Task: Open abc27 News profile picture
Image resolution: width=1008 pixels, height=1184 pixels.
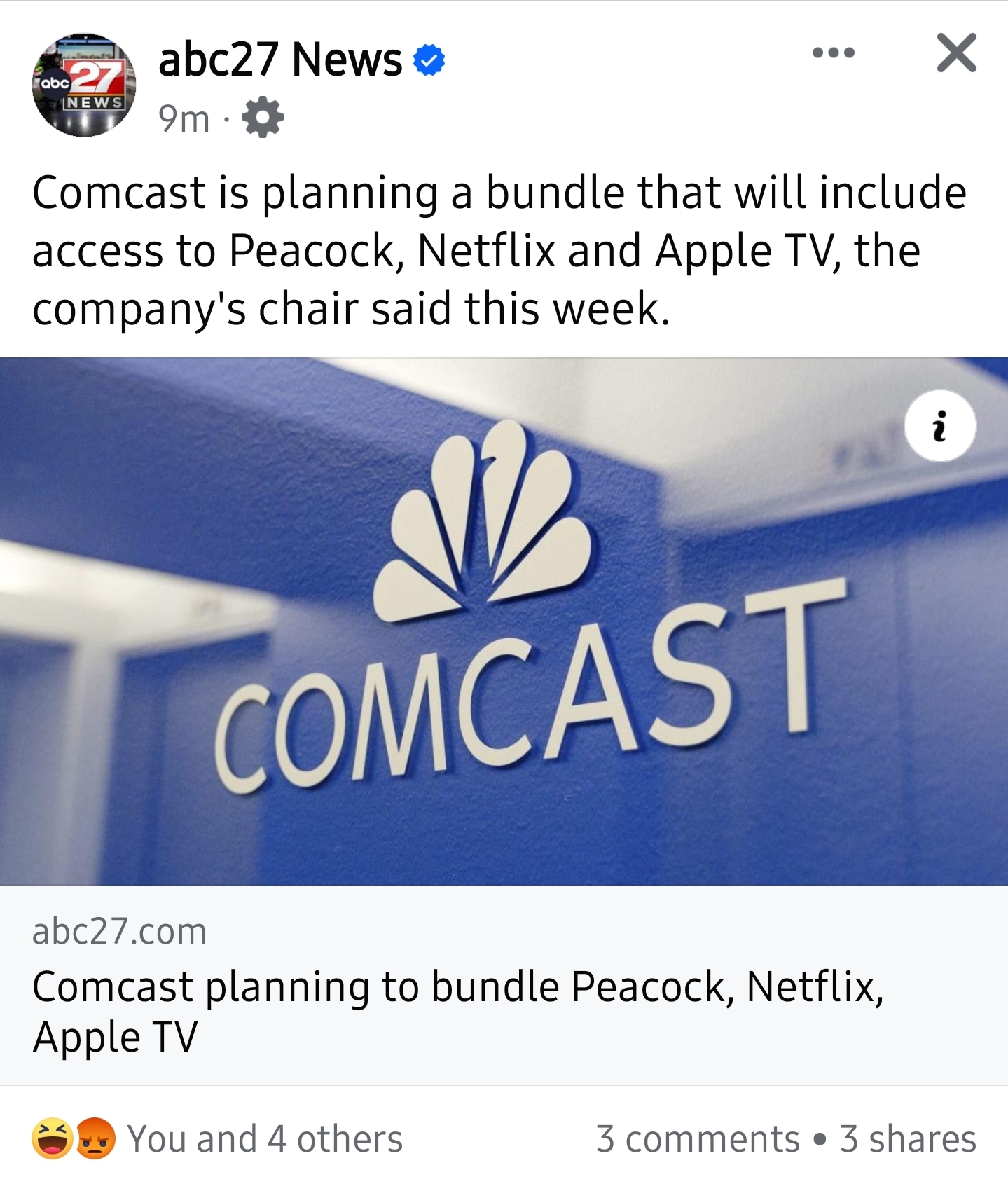Action: 83,85
